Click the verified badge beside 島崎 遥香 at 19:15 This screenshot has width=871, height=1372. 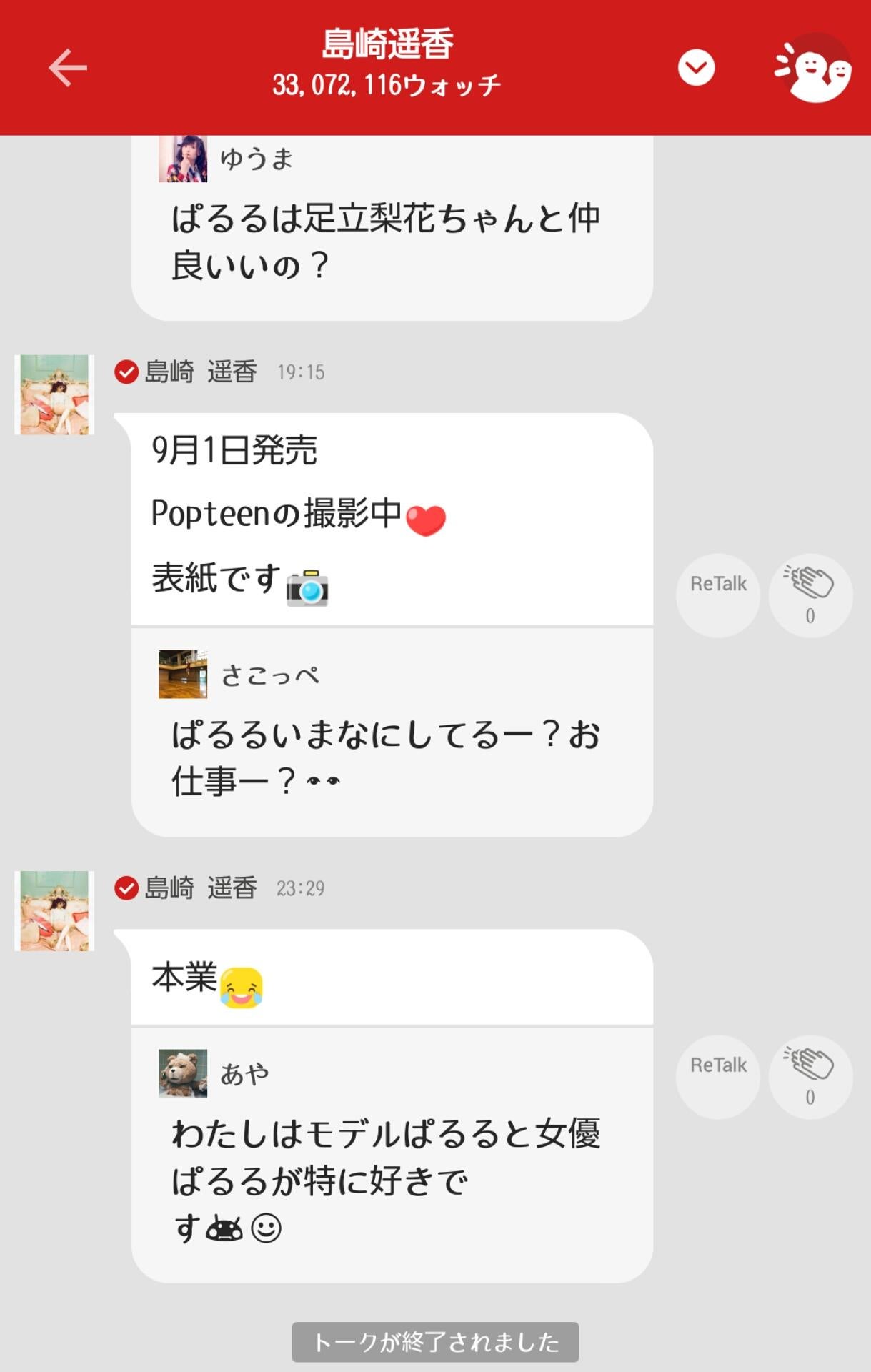click(x=126, y=372)
